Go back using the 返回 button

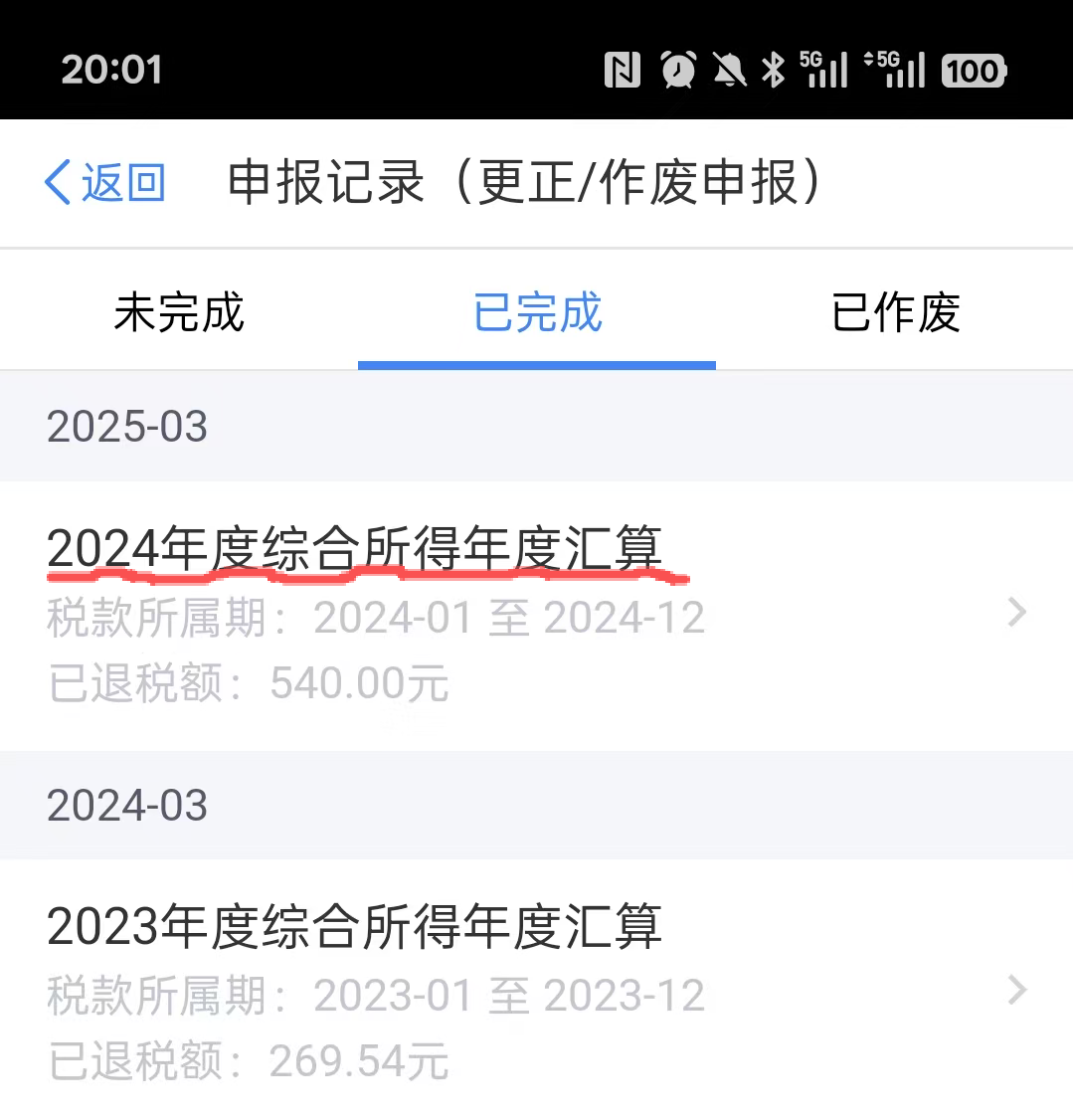pos(105,183)
